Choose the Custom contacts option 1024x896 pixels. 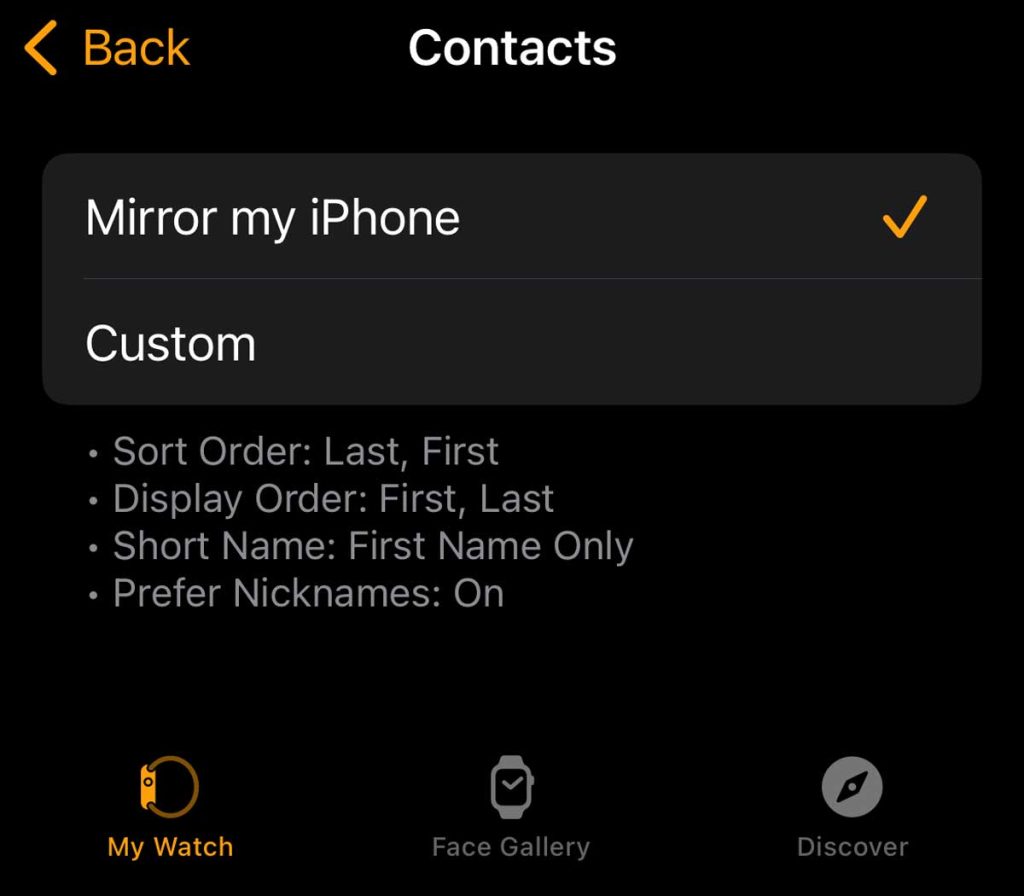[x=511, y=343]
